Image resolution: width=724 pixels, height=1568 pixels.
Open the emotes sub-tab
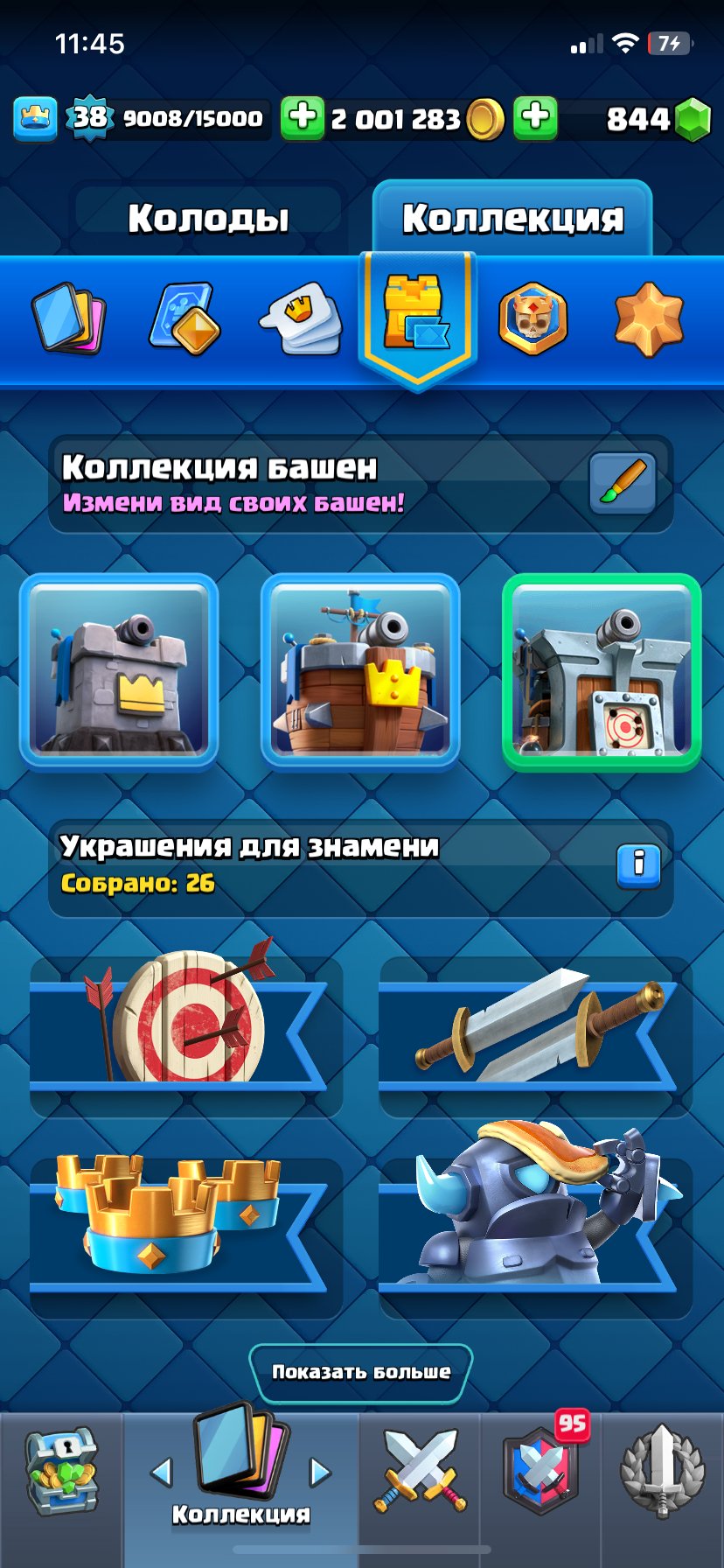[302, 318]
